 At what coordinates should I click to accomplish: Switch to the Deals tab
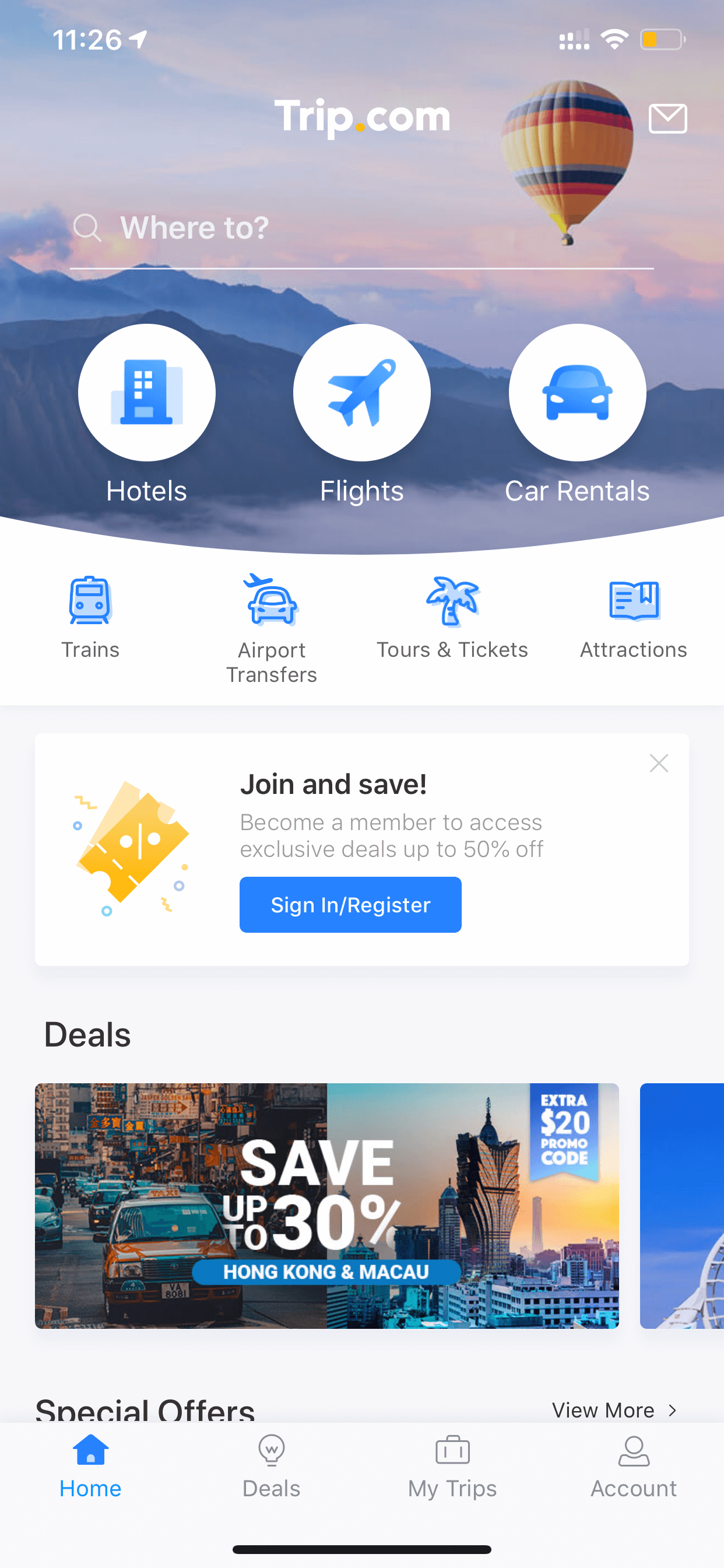[x=271, y=1467]
